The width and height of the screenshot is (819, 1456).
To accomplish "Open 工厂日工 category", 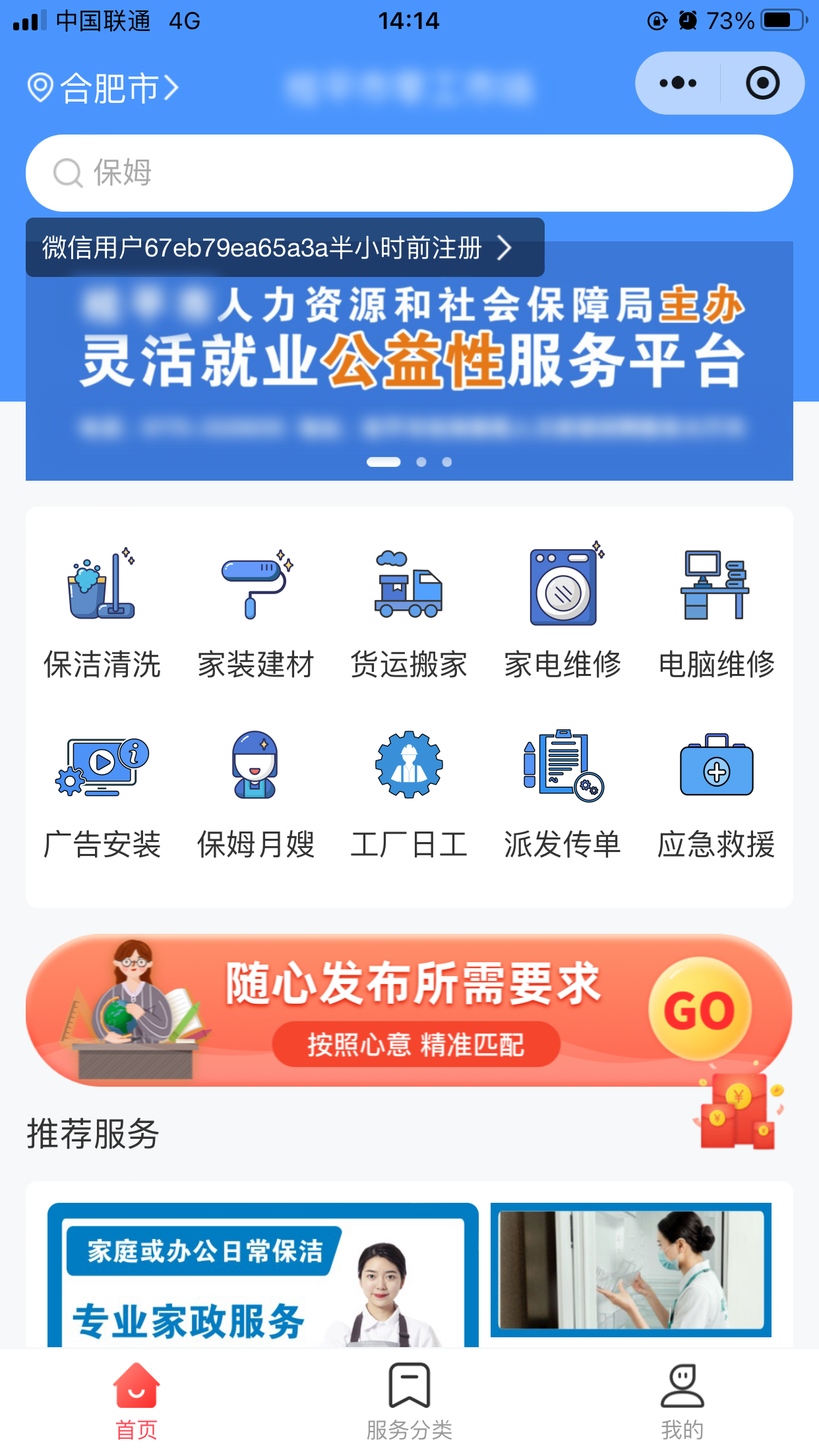I will 409,795.
